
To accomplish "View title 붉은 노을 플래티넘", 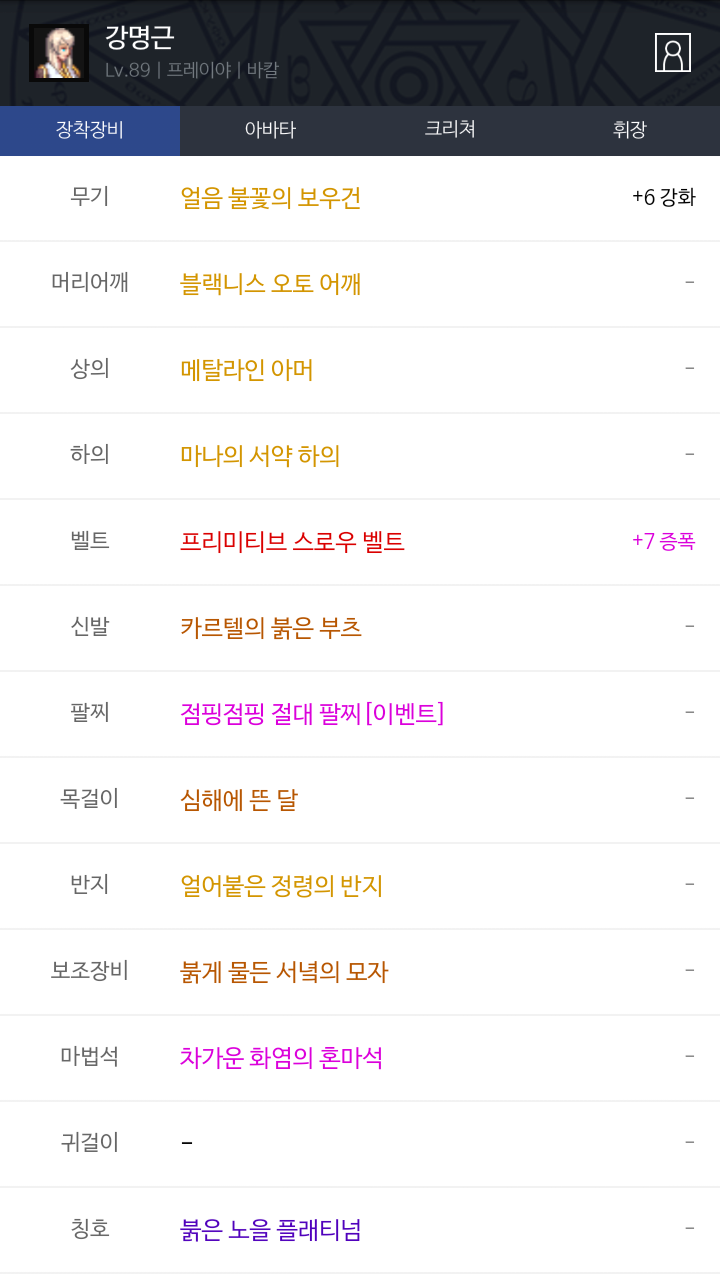I will point(271,1230).
